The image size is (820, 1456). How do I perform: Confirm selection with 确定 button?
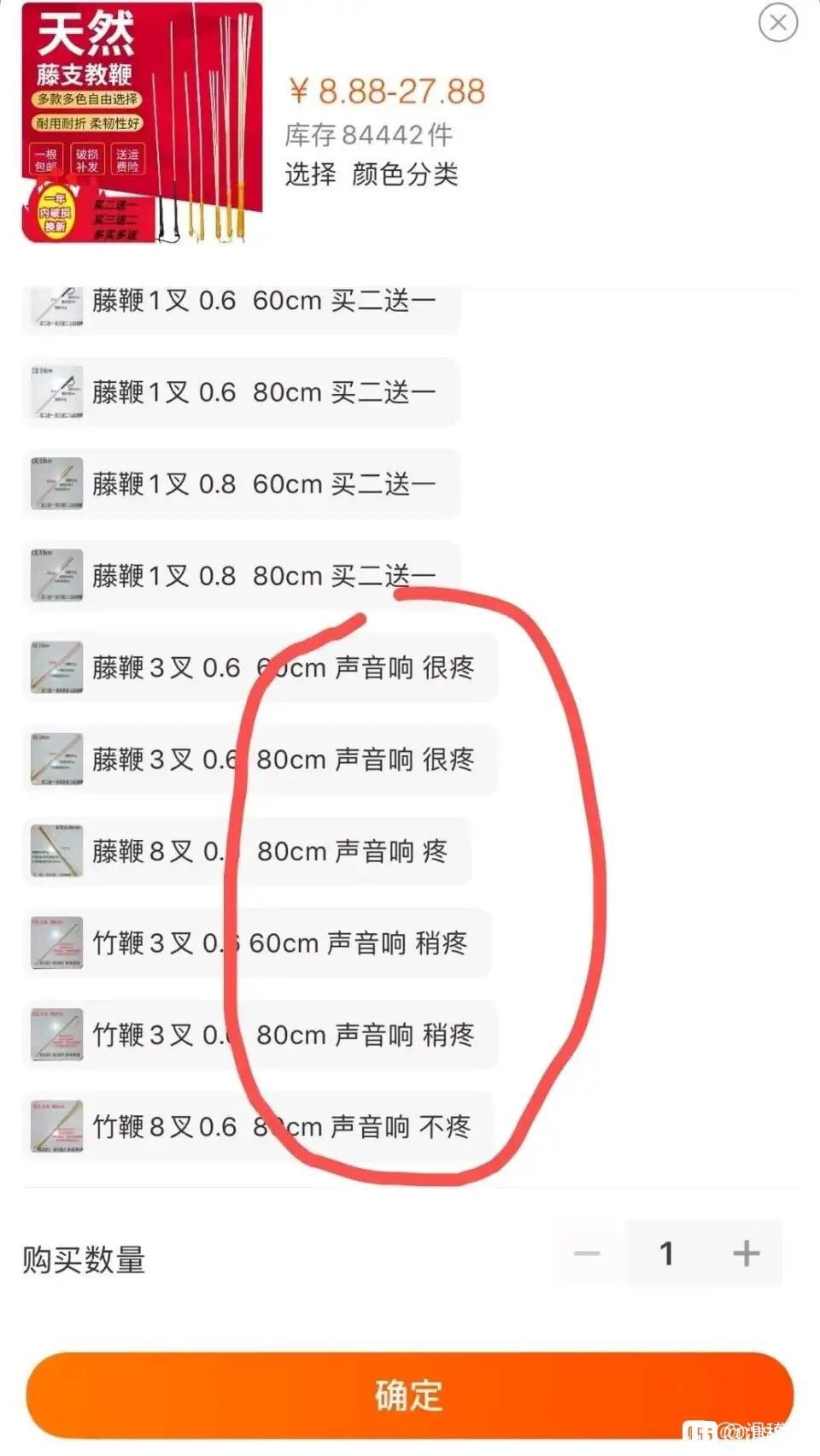click(x=410, y=1395)
